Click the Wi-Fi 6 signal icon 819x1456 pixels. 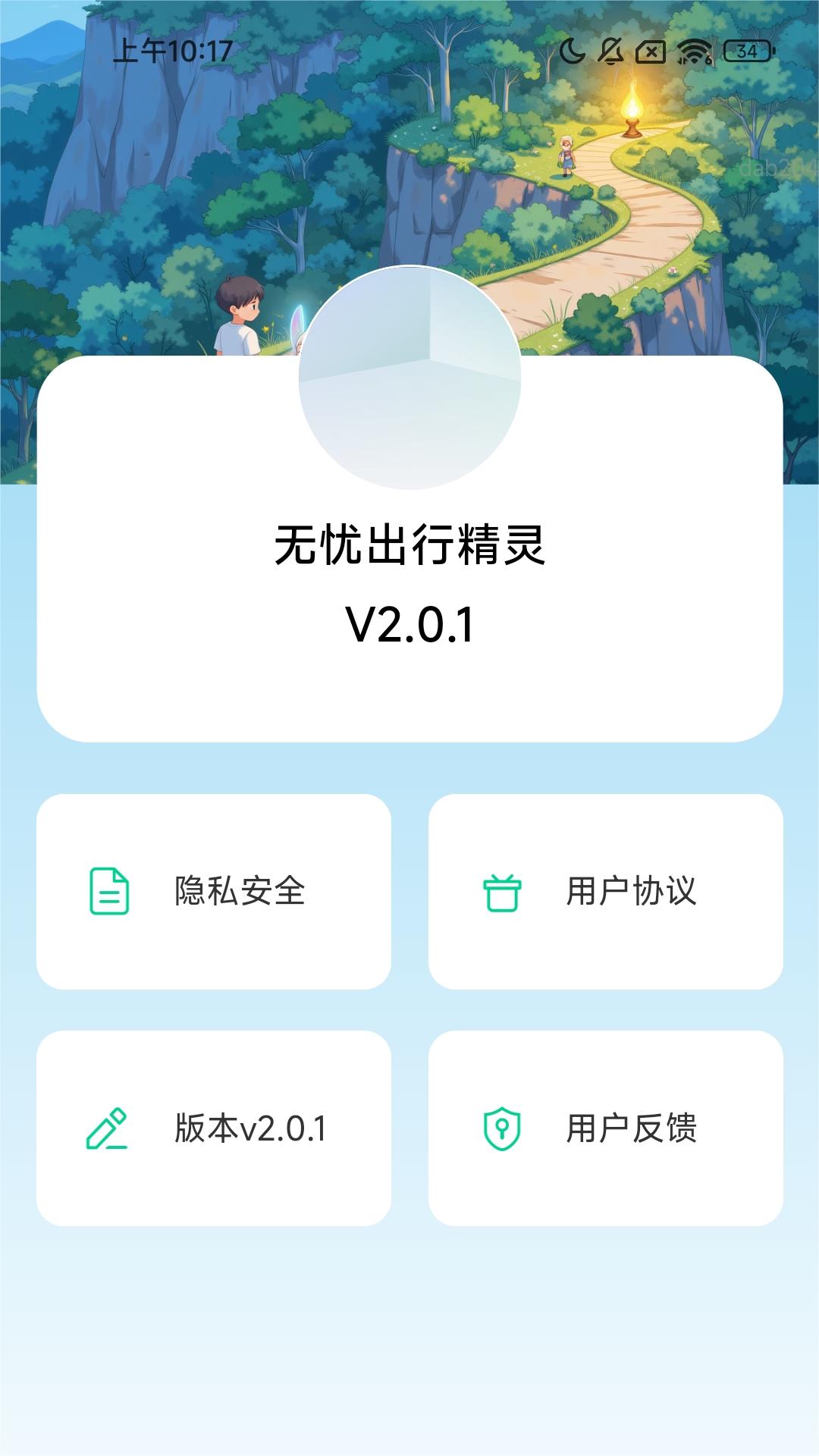(x=692, y=52)
